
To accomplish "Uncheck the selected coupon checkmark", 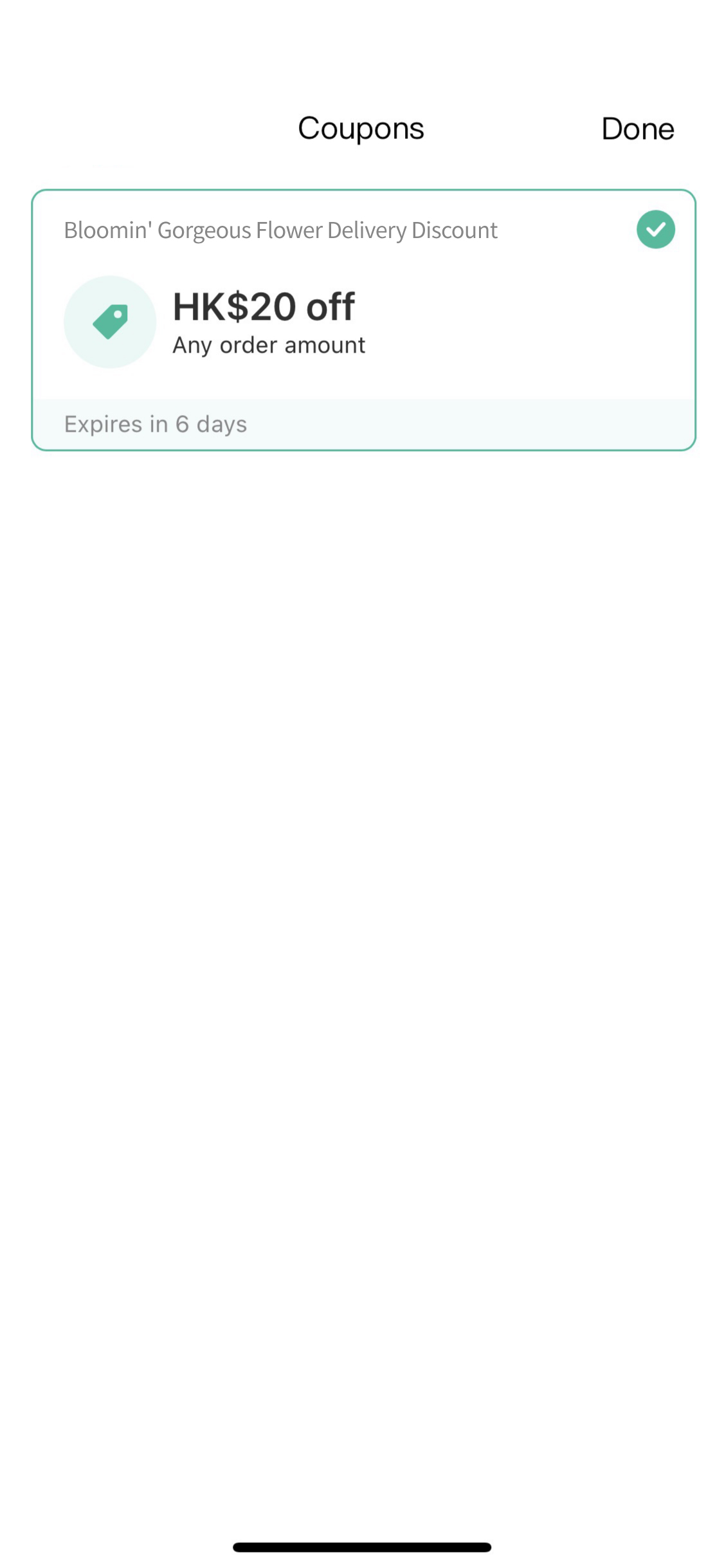I will (655, 230).
